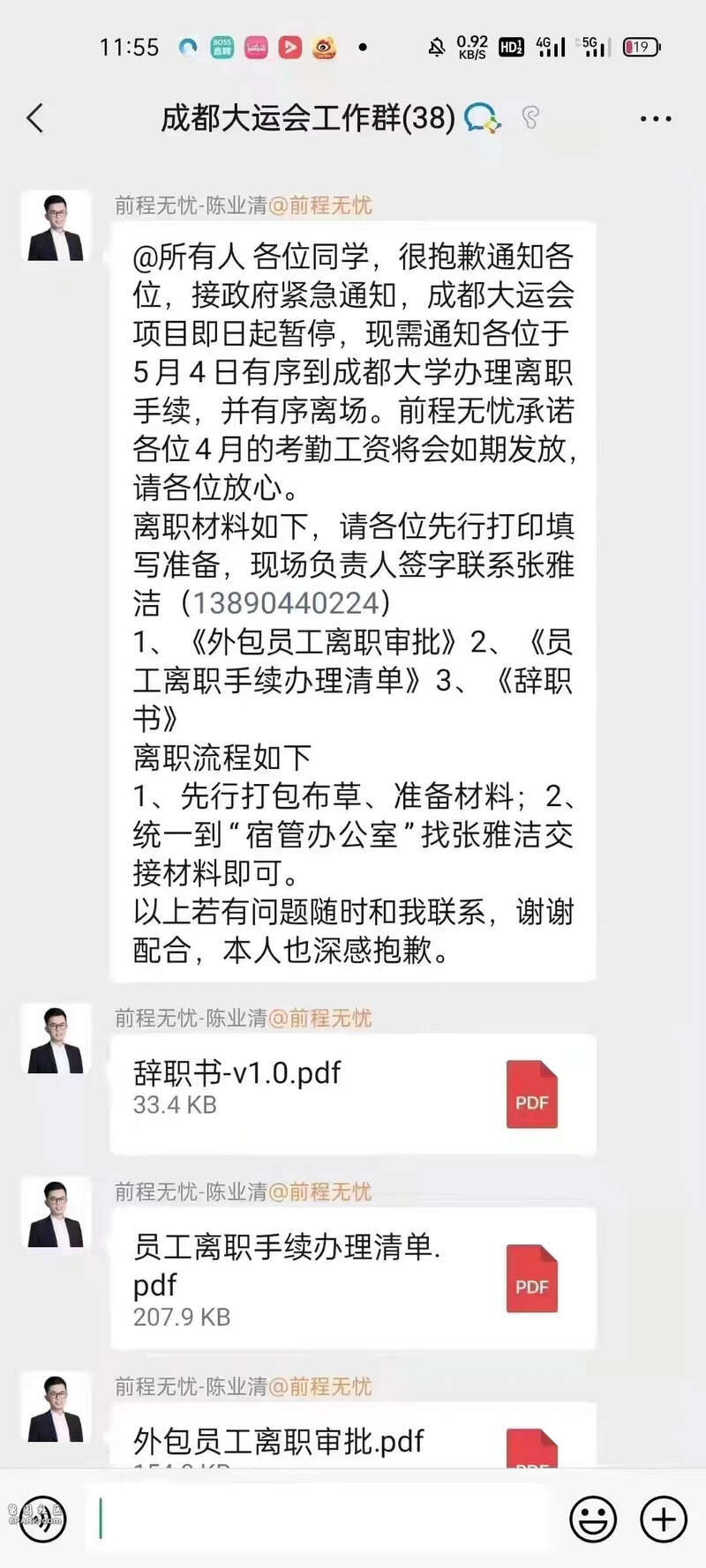Switch to voice message input
This screenshot has height=1568, width=706.
point(42,1519)
